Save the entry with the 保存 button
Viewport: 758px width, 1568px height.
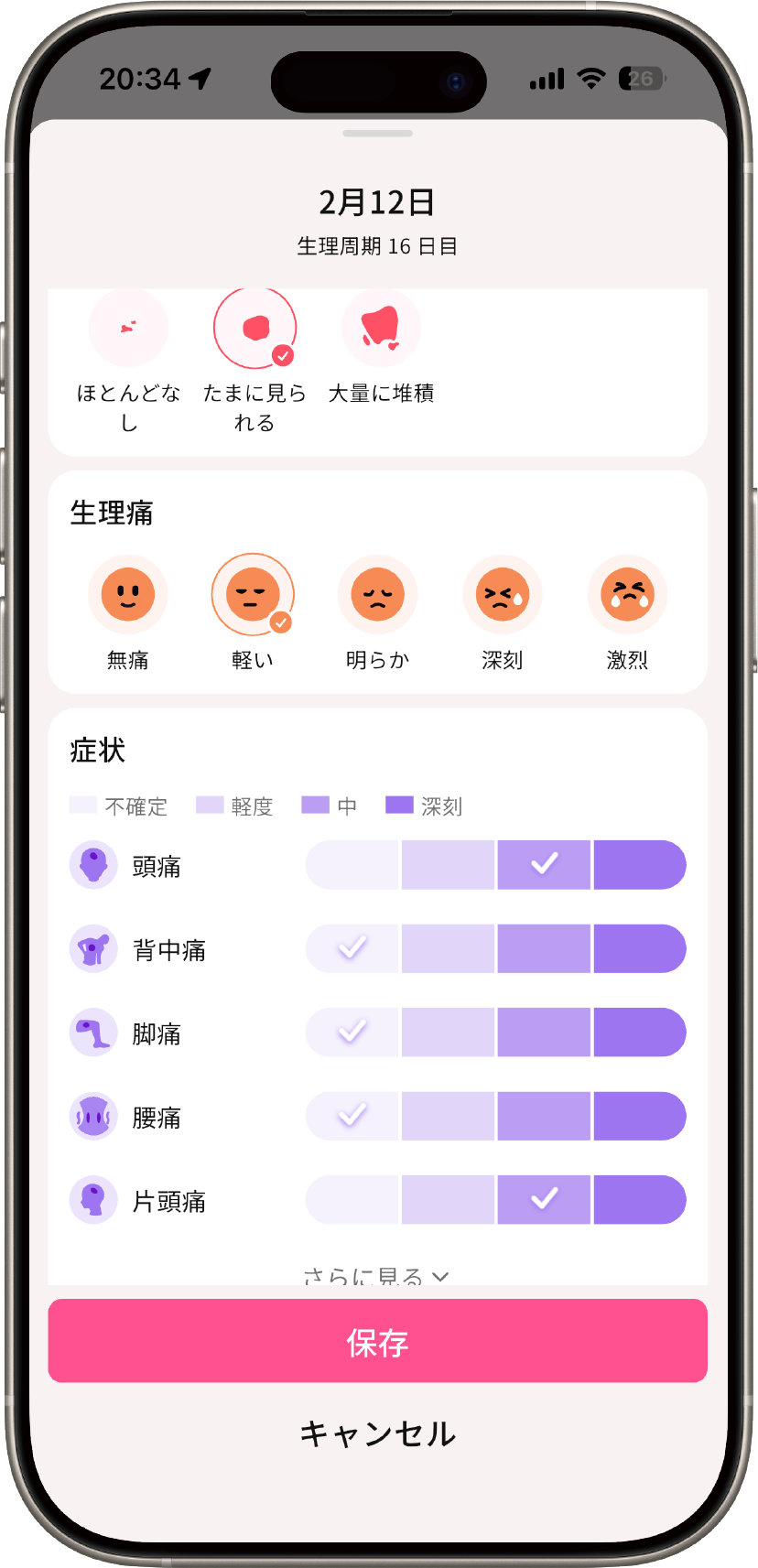pyautogui.click(x=377, y=1341)
